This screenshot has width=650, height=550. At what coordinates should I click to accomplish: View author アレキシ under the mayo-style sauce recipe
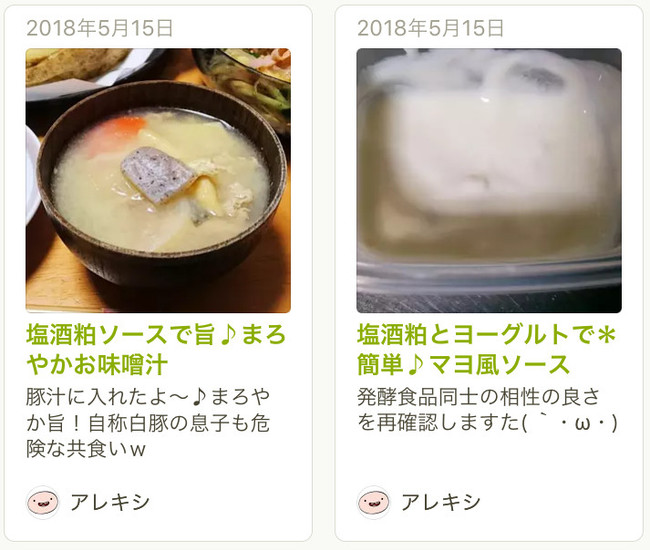tap(440, 501)
